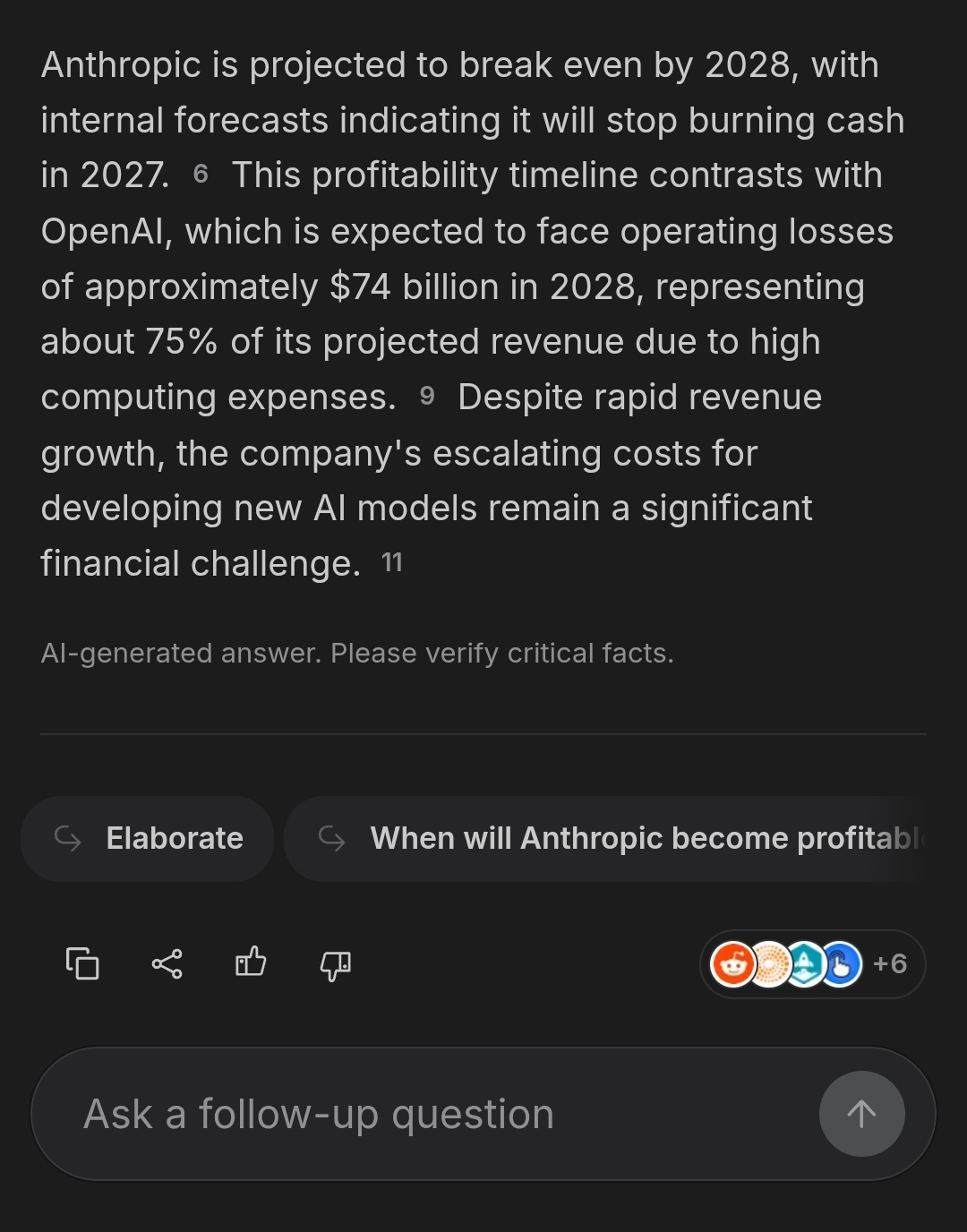967x1232 pixels.
Task: View the sources list with +6
Action: pos(811,964)
